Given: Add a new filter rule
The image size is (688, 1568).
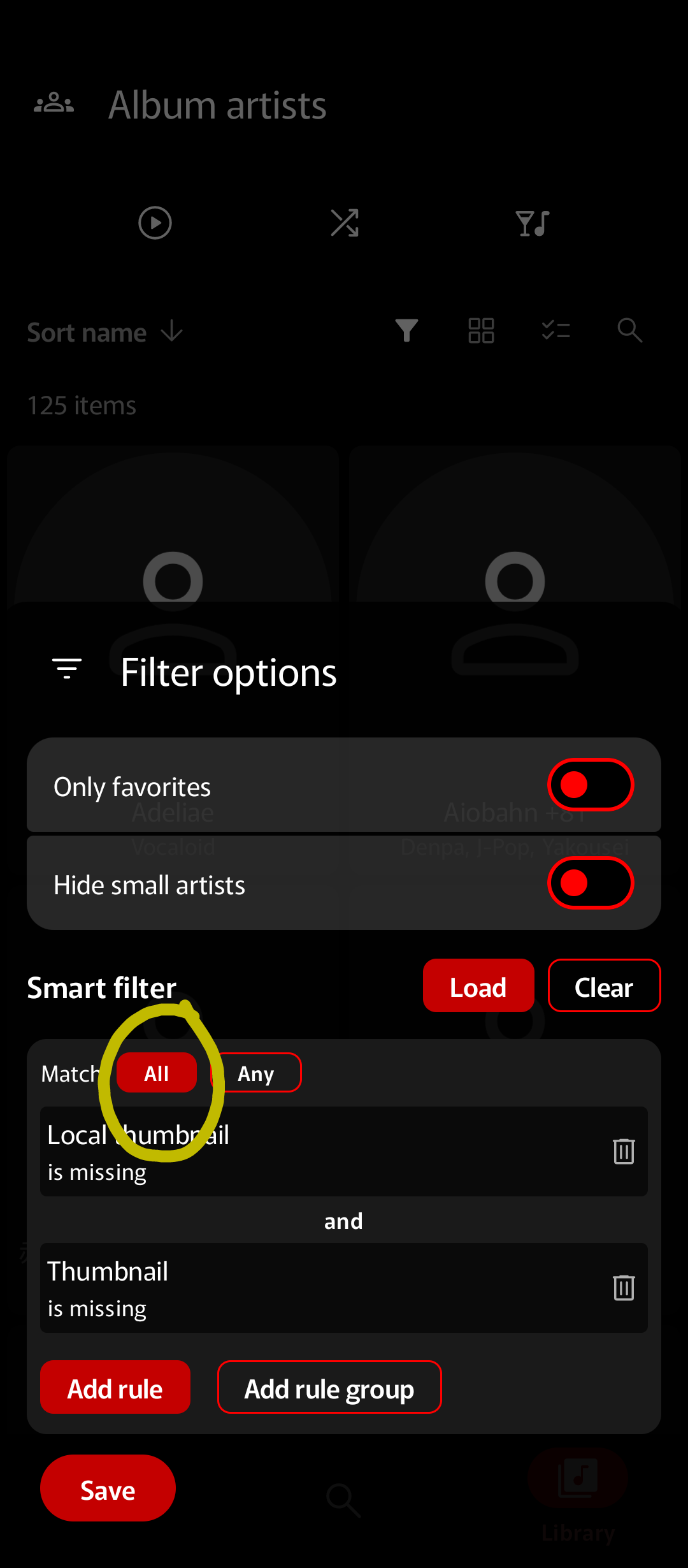Looking at the screenshot, I should point(115,1388).
